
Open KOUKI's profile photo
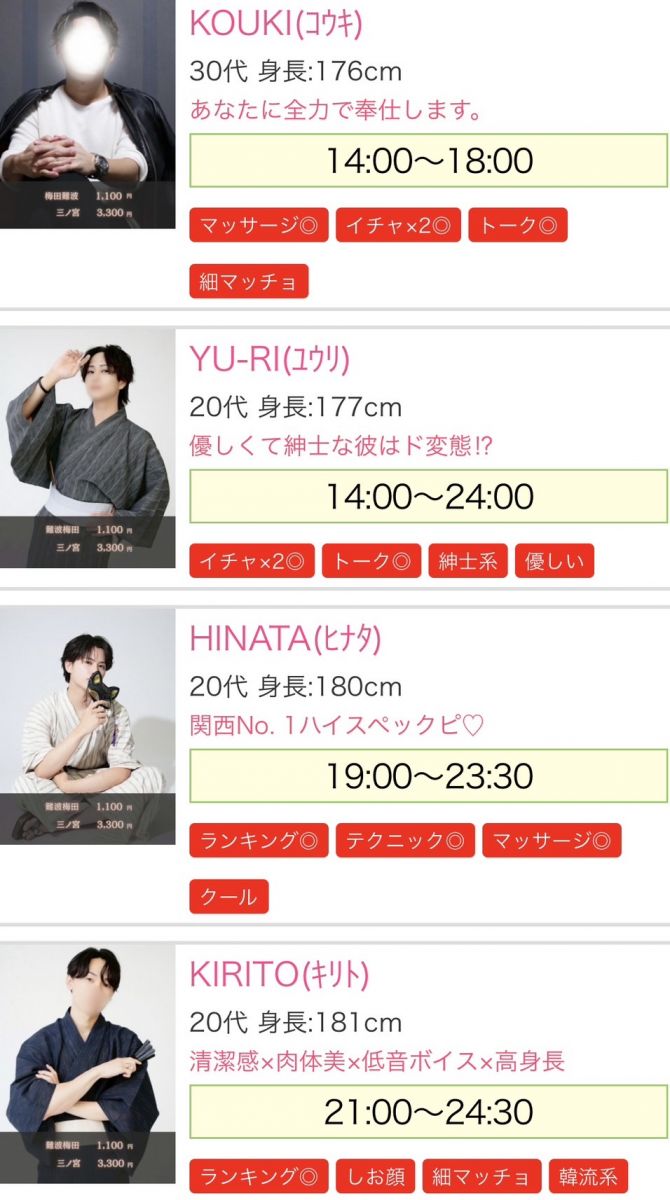pyautogui.click(x=87, y=113)
